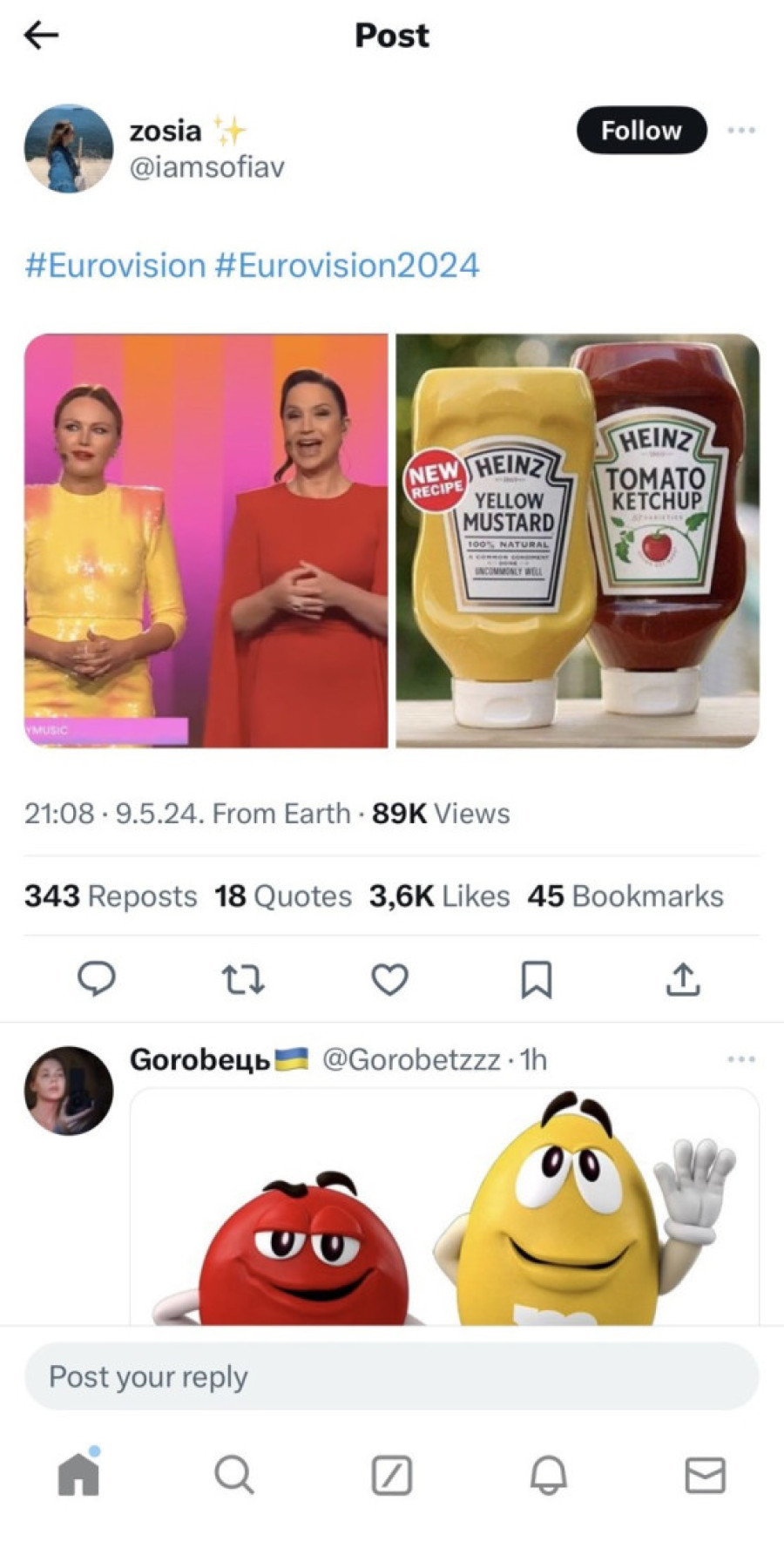The width and height of the screenshot is (784, 1548).
Task: View the Heinz mustard and ketchup photo
Action: tap(578, 540)
